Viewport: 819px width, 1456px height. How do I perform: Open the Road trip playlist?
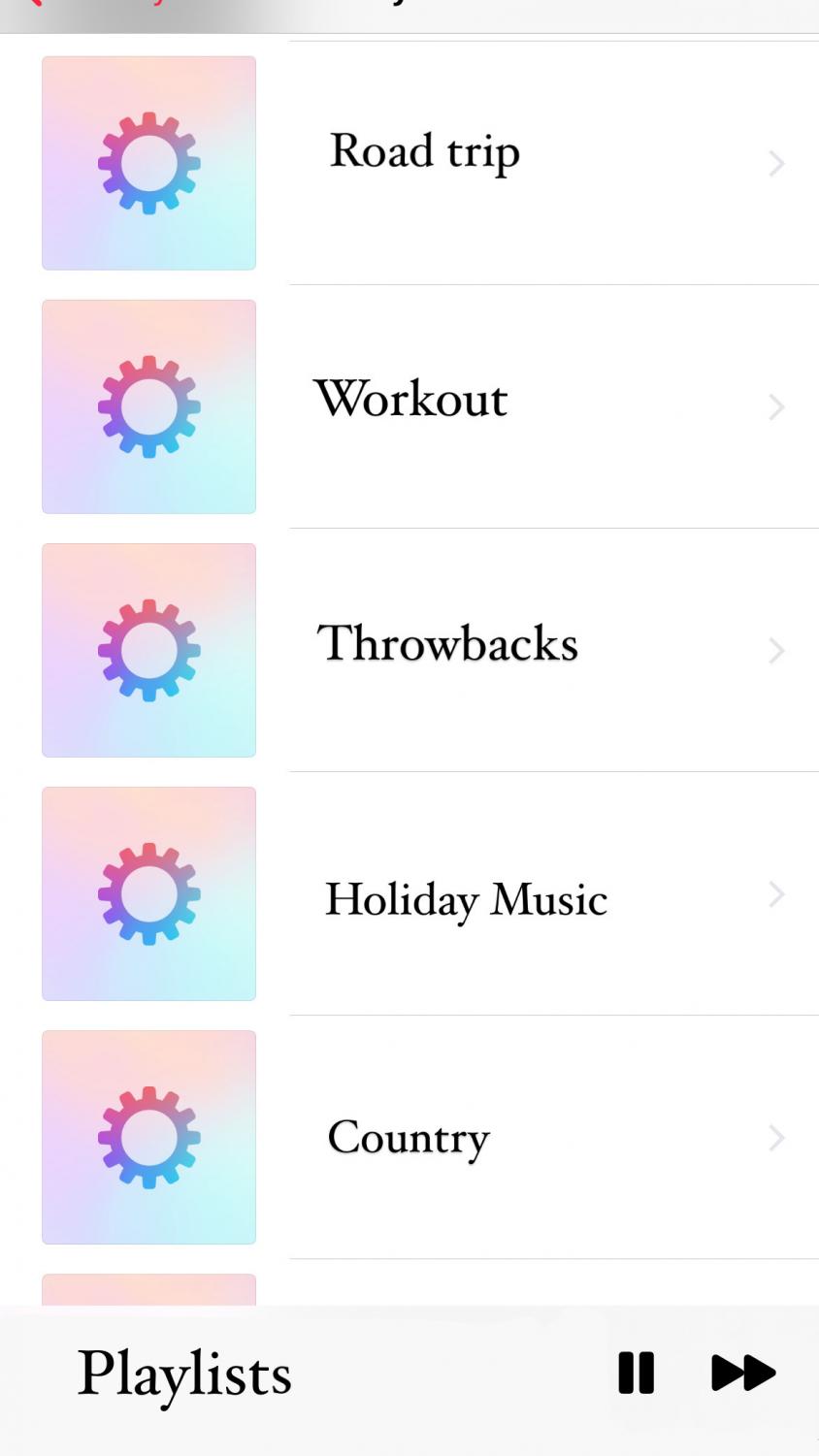pos(425,152)
